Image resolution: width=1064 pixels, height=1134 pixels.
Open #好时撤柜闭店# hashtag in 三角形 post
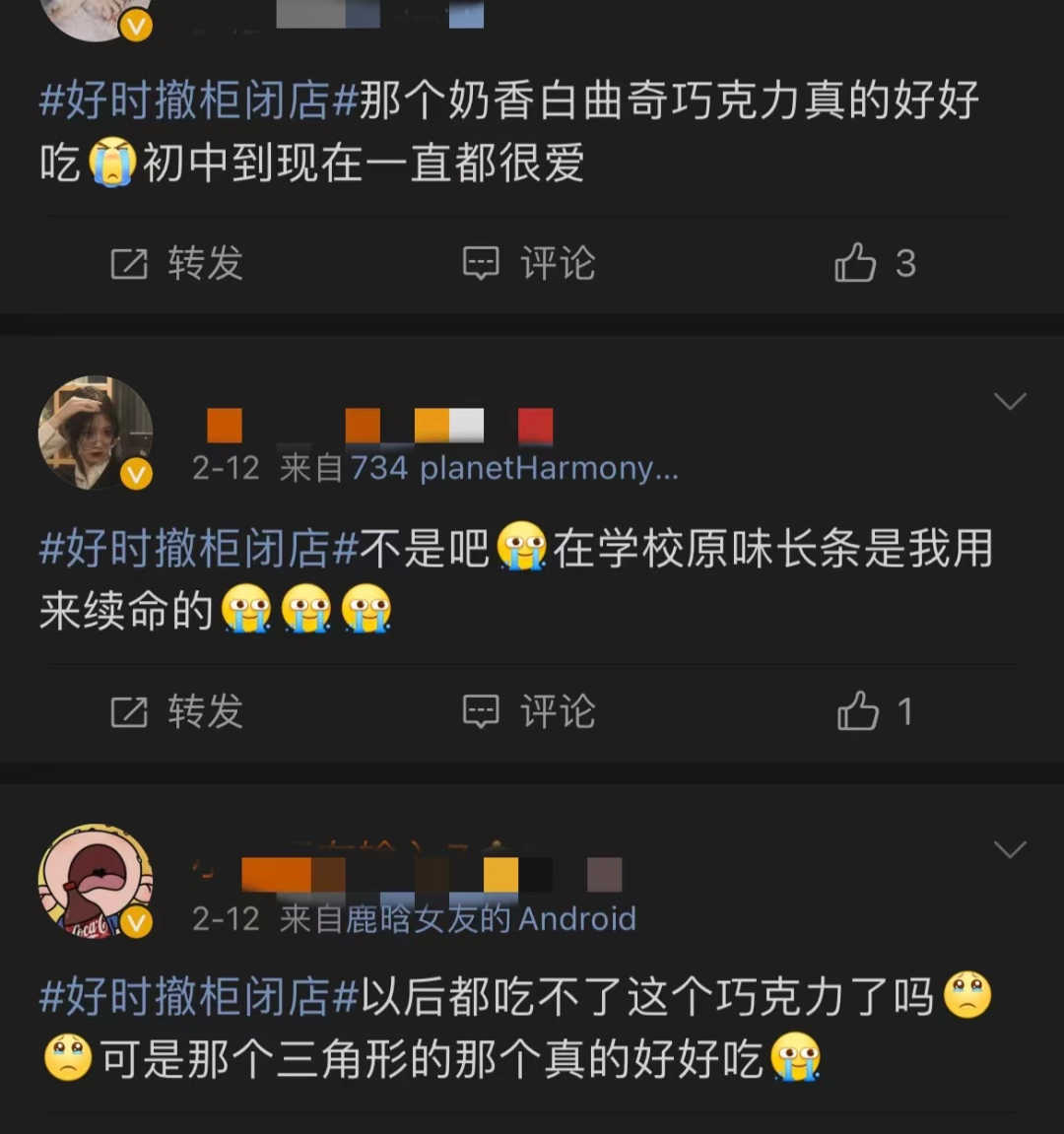198,997
